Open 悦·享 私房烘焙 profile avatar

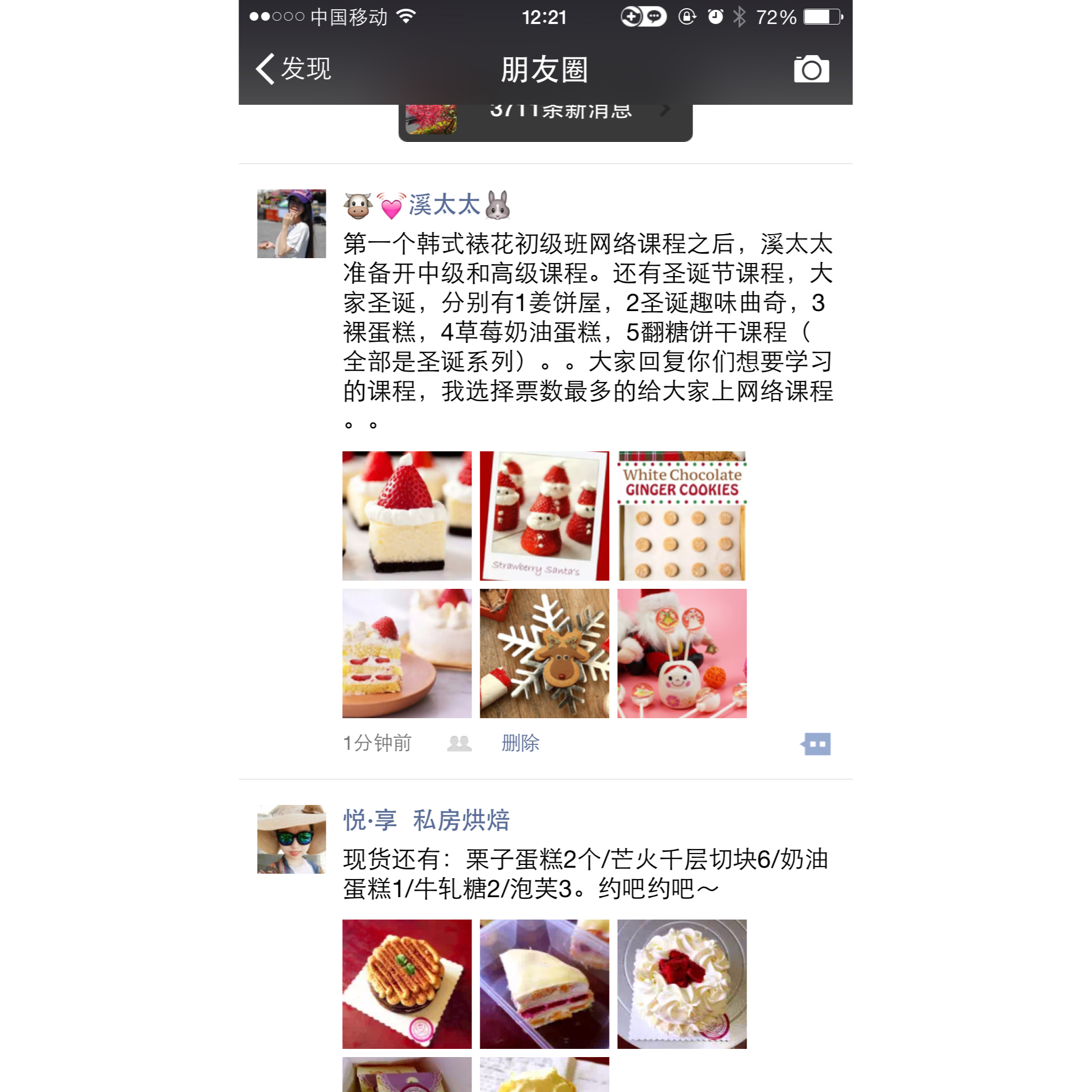pyautogui.click(x=291, y=839)
